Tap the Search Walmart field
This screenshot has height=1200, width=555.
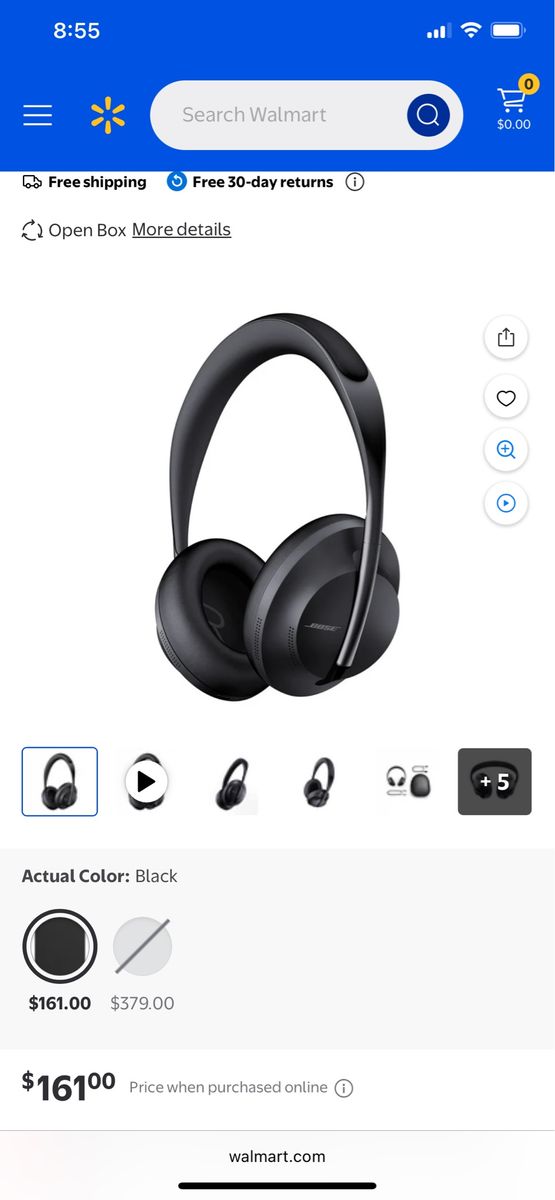coord(280,115)
